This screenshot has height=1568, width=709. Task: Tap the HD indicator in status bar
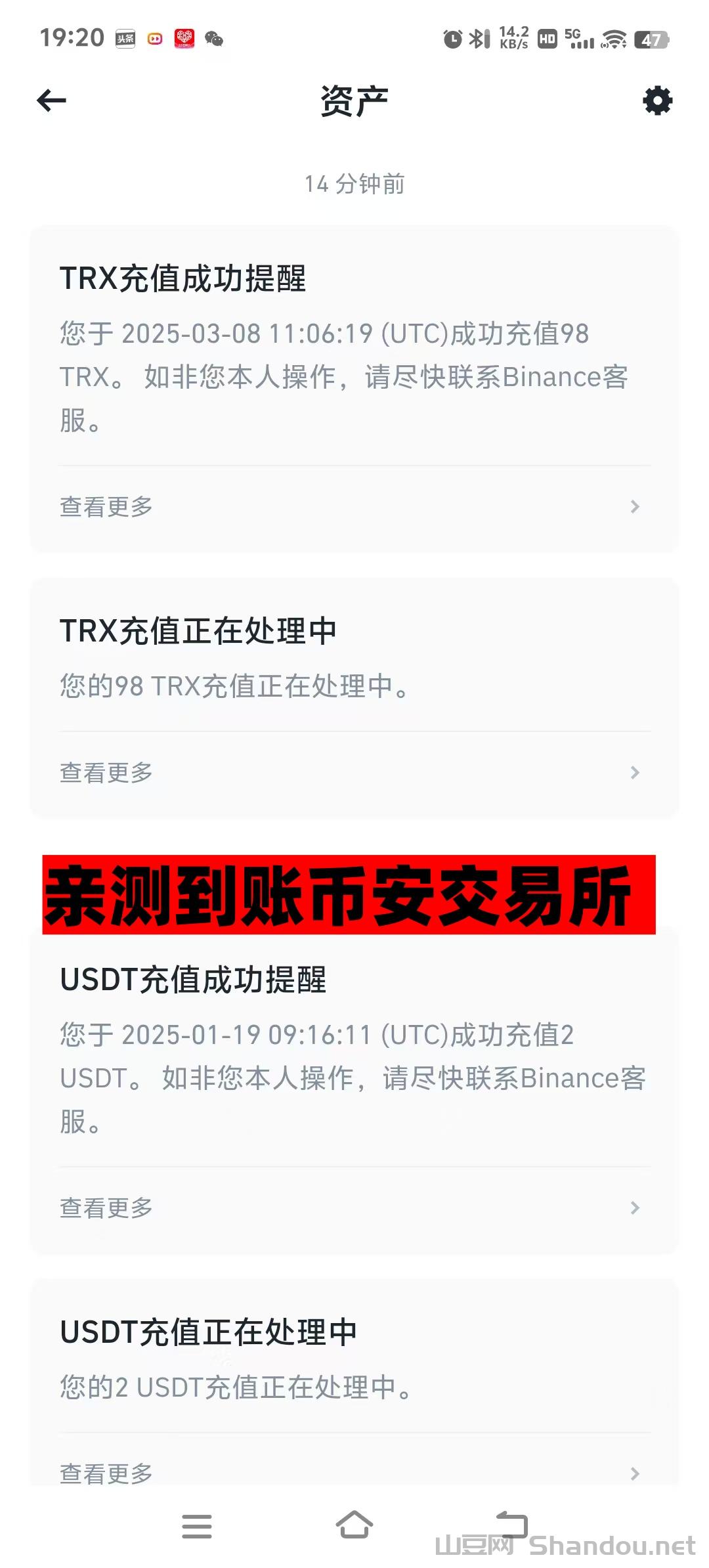(x=546, y=39)
